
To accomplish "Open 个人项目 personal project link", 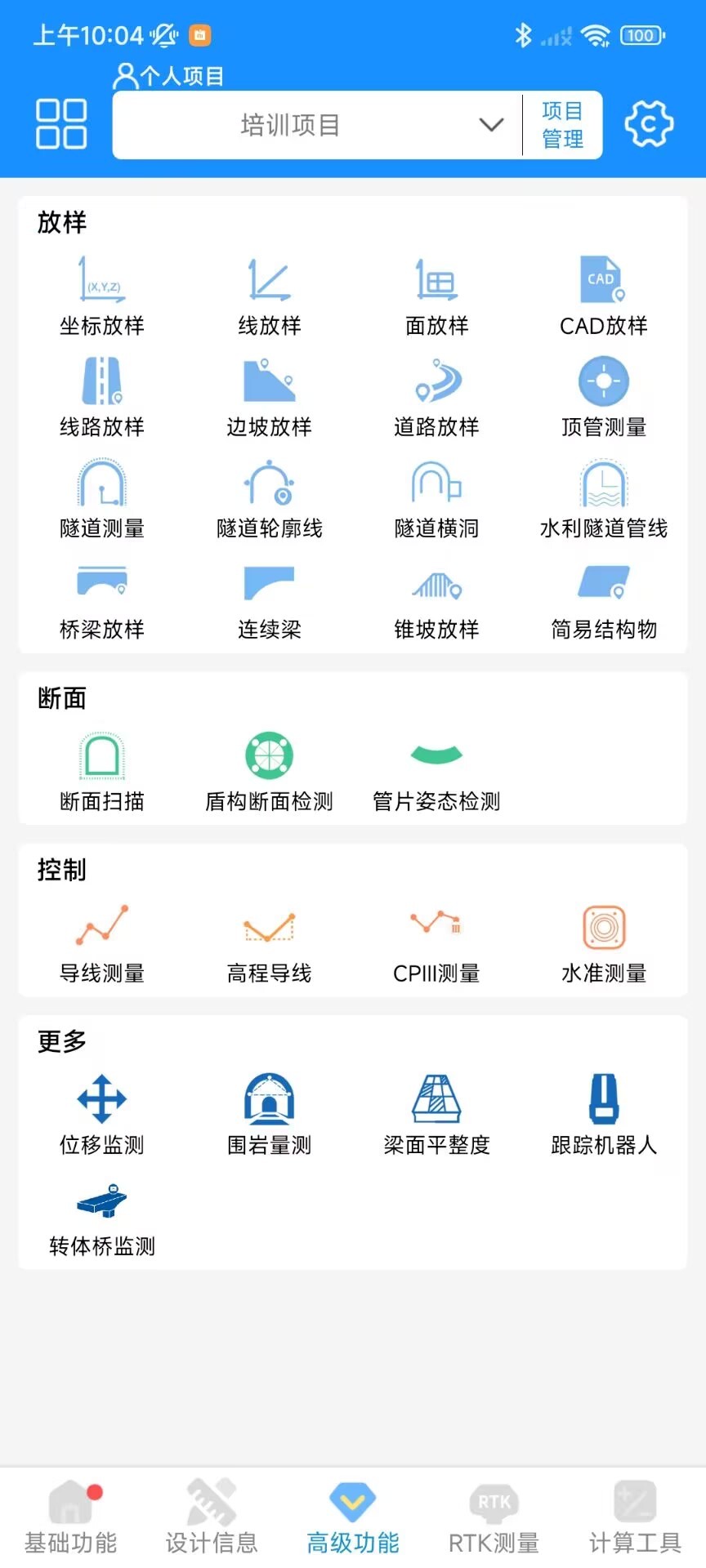I will point(169,75).
